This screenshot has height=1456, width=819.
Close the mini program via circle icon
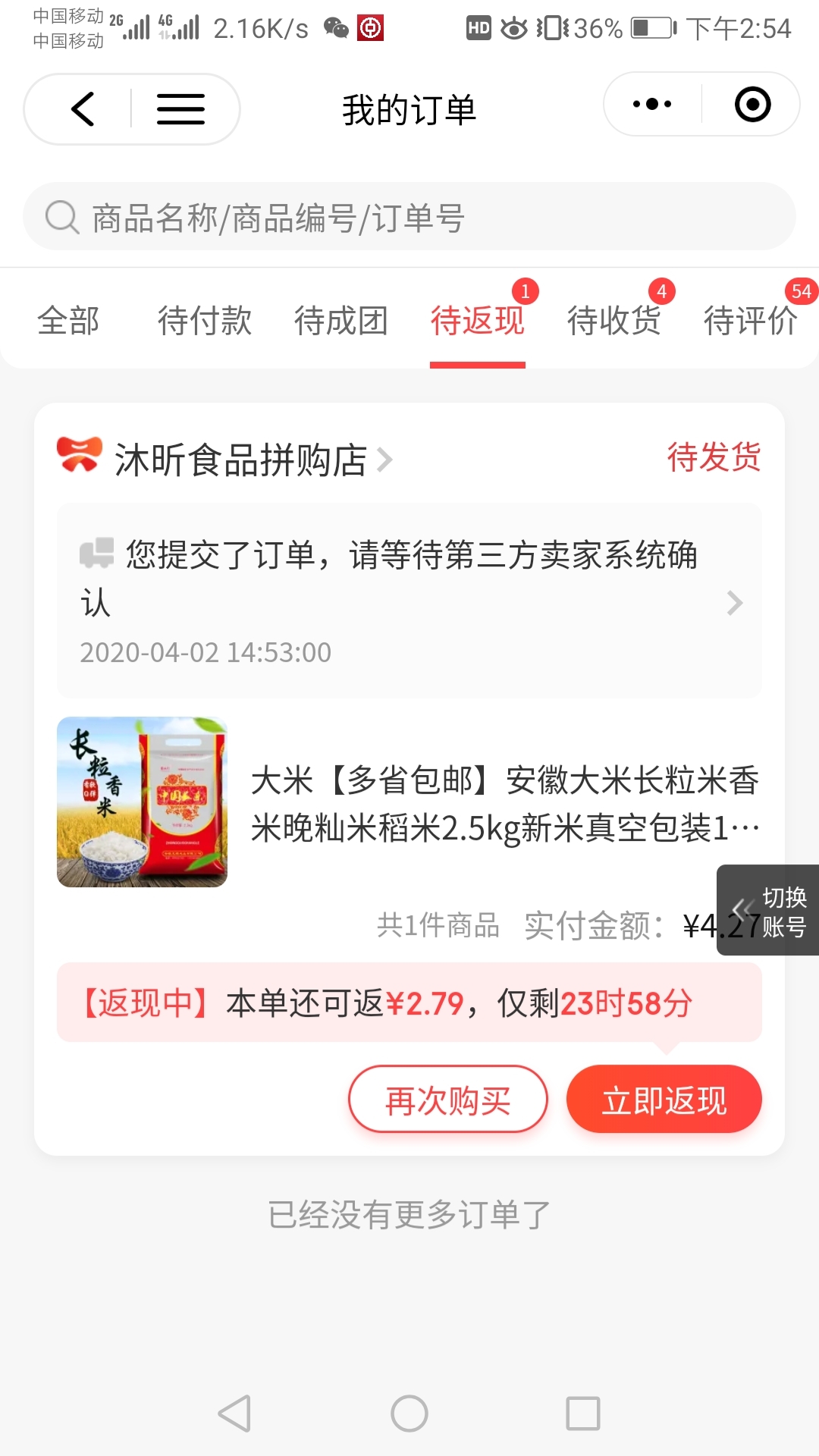point(752,105)
